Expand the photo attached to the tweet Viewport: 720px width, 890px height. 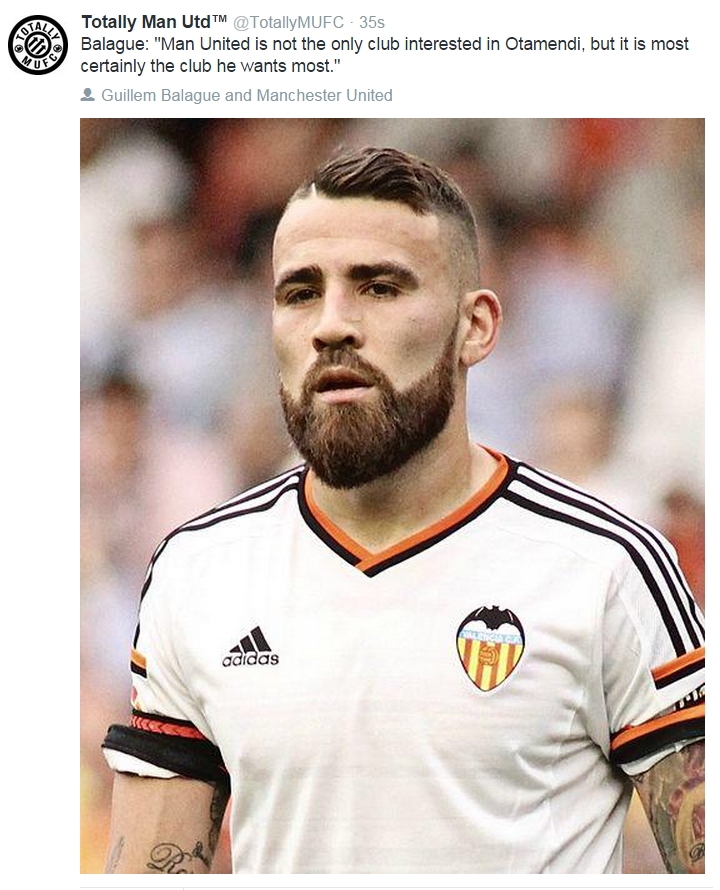tap(392, 495)
